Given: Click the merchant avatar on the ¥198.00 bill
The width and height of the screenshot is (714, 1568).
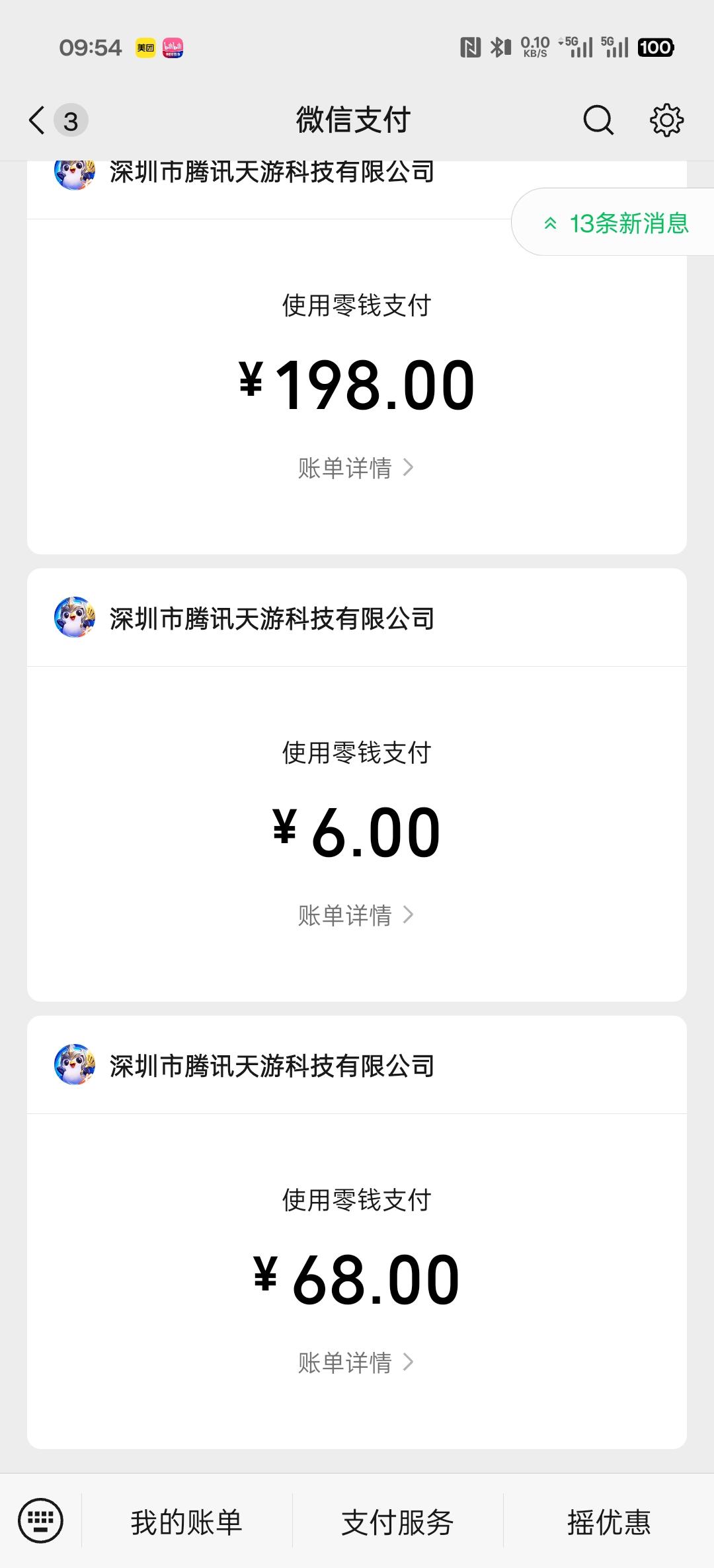Looking at the screenshot, I should point(74,173).
